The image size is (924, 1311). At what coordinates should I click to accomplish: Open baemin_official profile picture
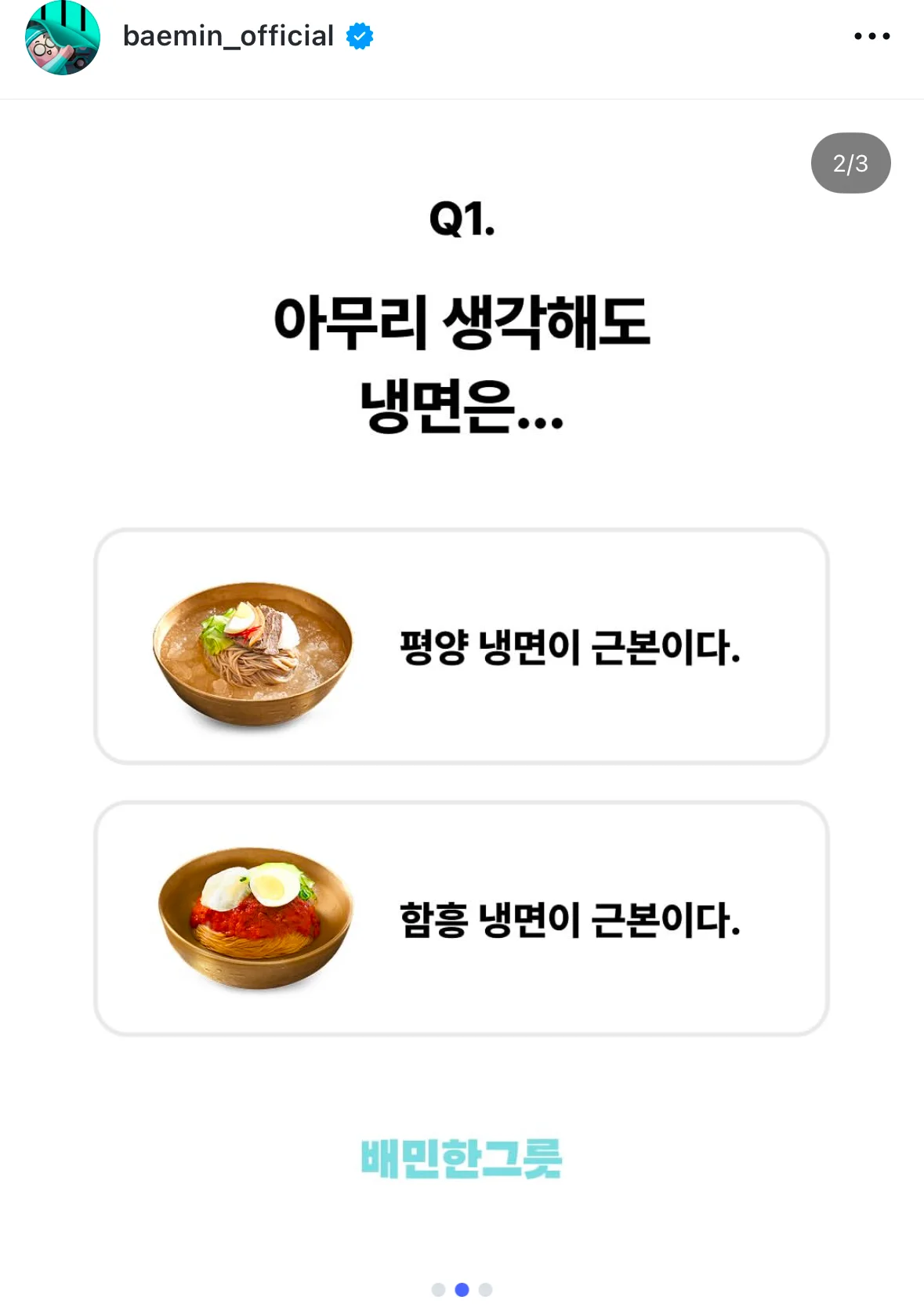point(63,37)
